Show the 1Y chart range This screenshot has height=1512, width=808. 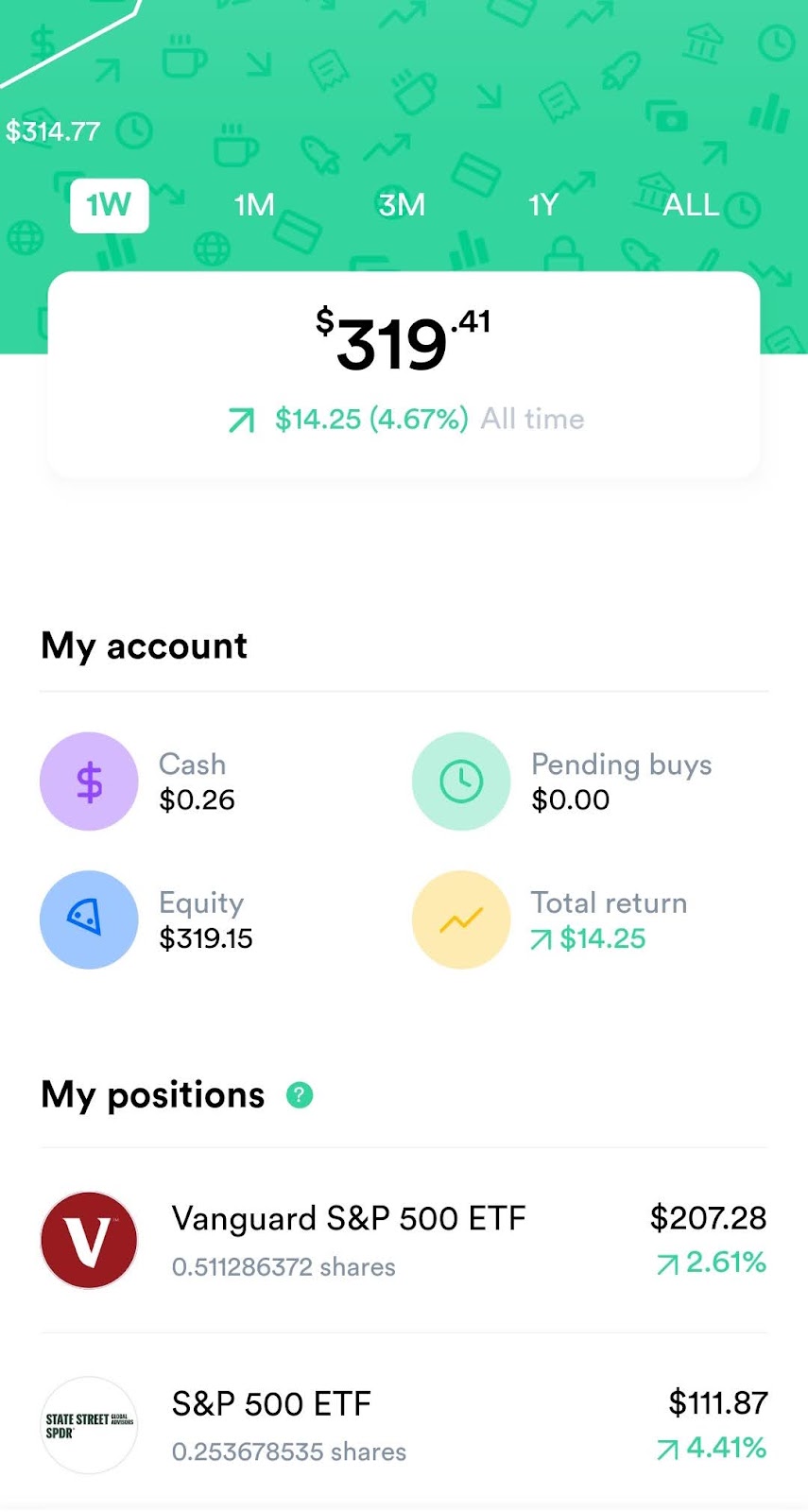pos(543,205)
